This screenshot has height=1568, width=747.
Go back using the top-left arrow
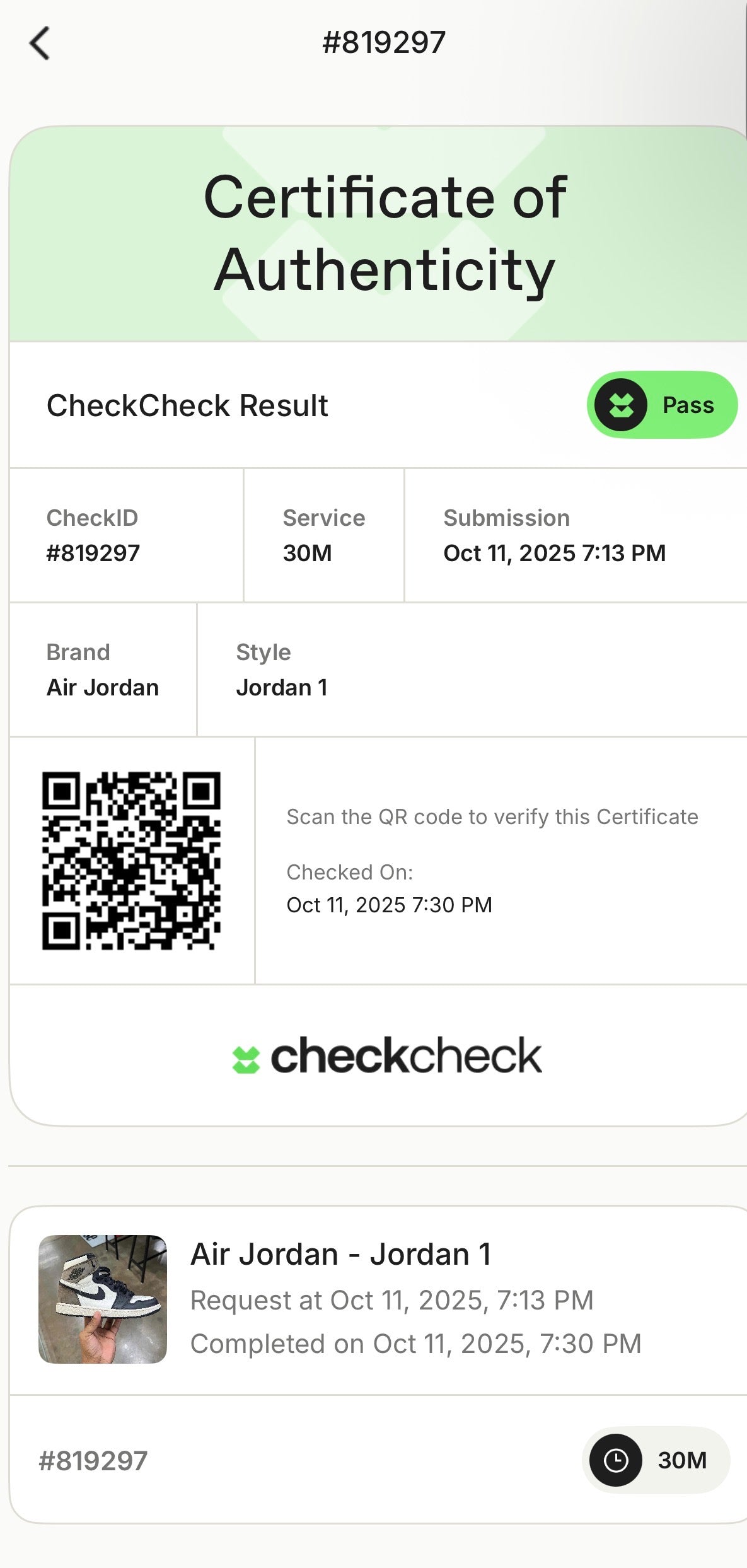39,44
